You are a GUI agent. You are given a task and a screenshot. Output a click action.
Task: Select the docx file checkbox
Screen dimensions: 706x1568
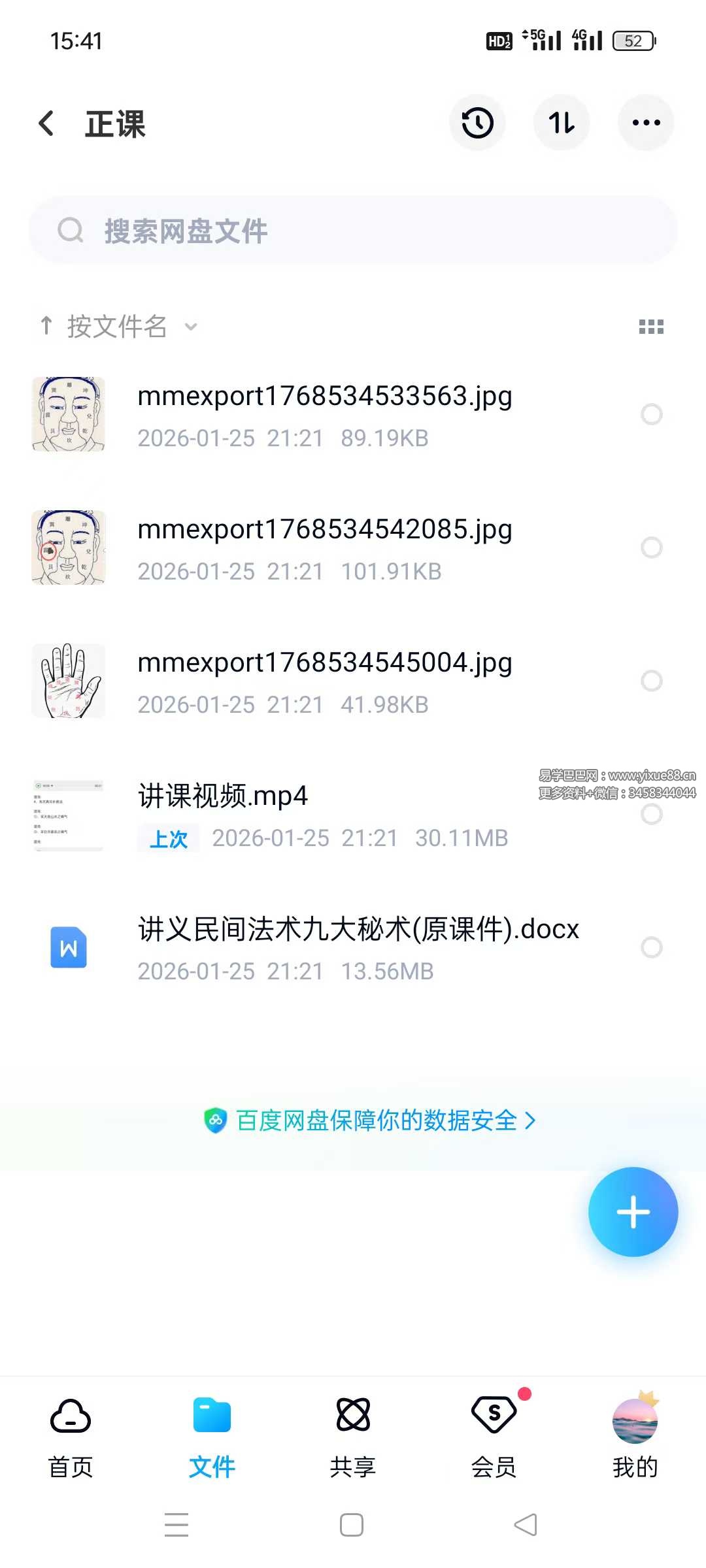pyautogui.click(x=652, y=947)
